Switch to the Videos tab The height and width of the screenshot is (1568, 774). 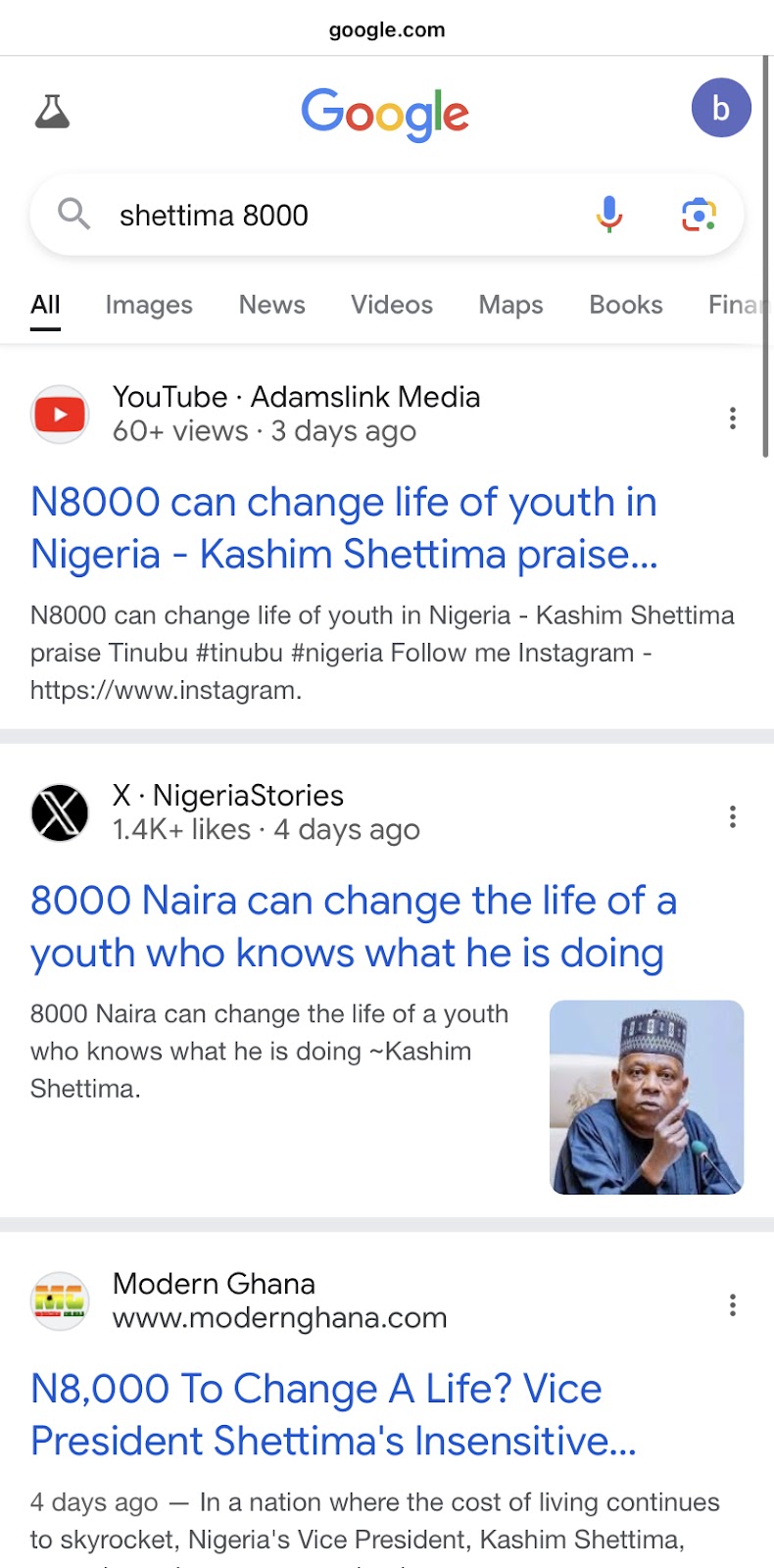[392, 305]
